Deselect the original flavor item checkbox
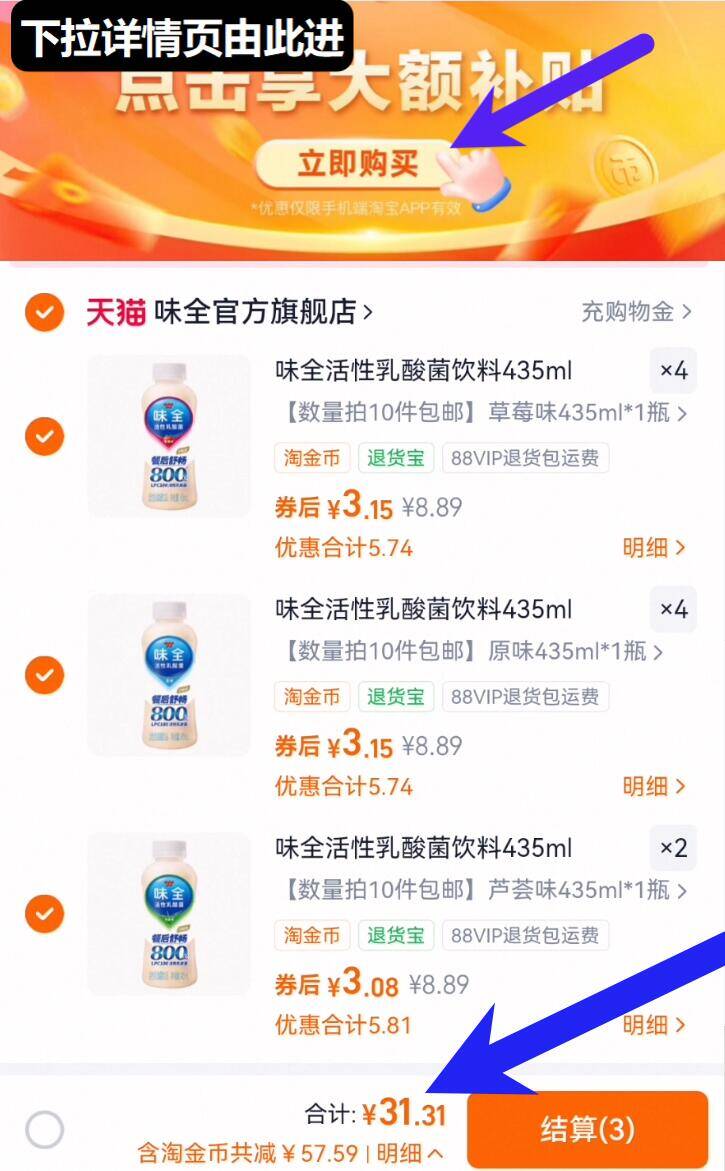The width and height of the screenshot is (725, 1171). [x=43, y=674]
